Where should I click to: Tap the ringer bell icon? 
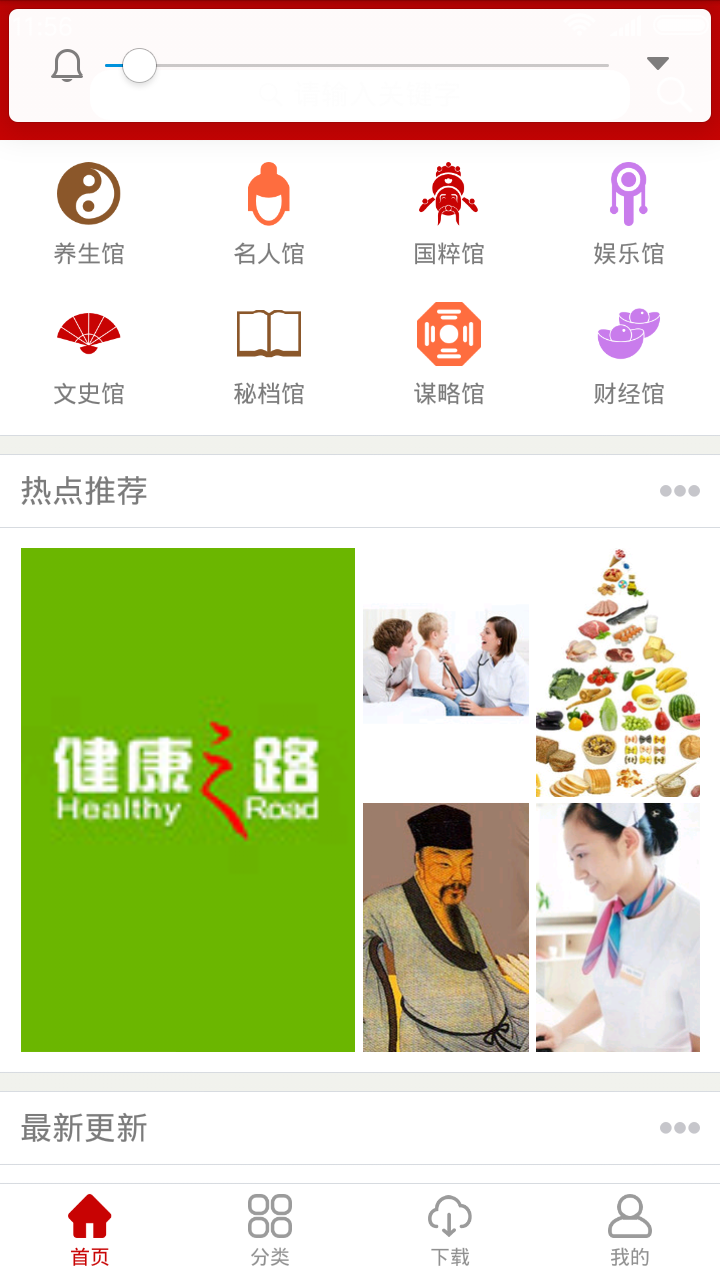click(67, 66)
